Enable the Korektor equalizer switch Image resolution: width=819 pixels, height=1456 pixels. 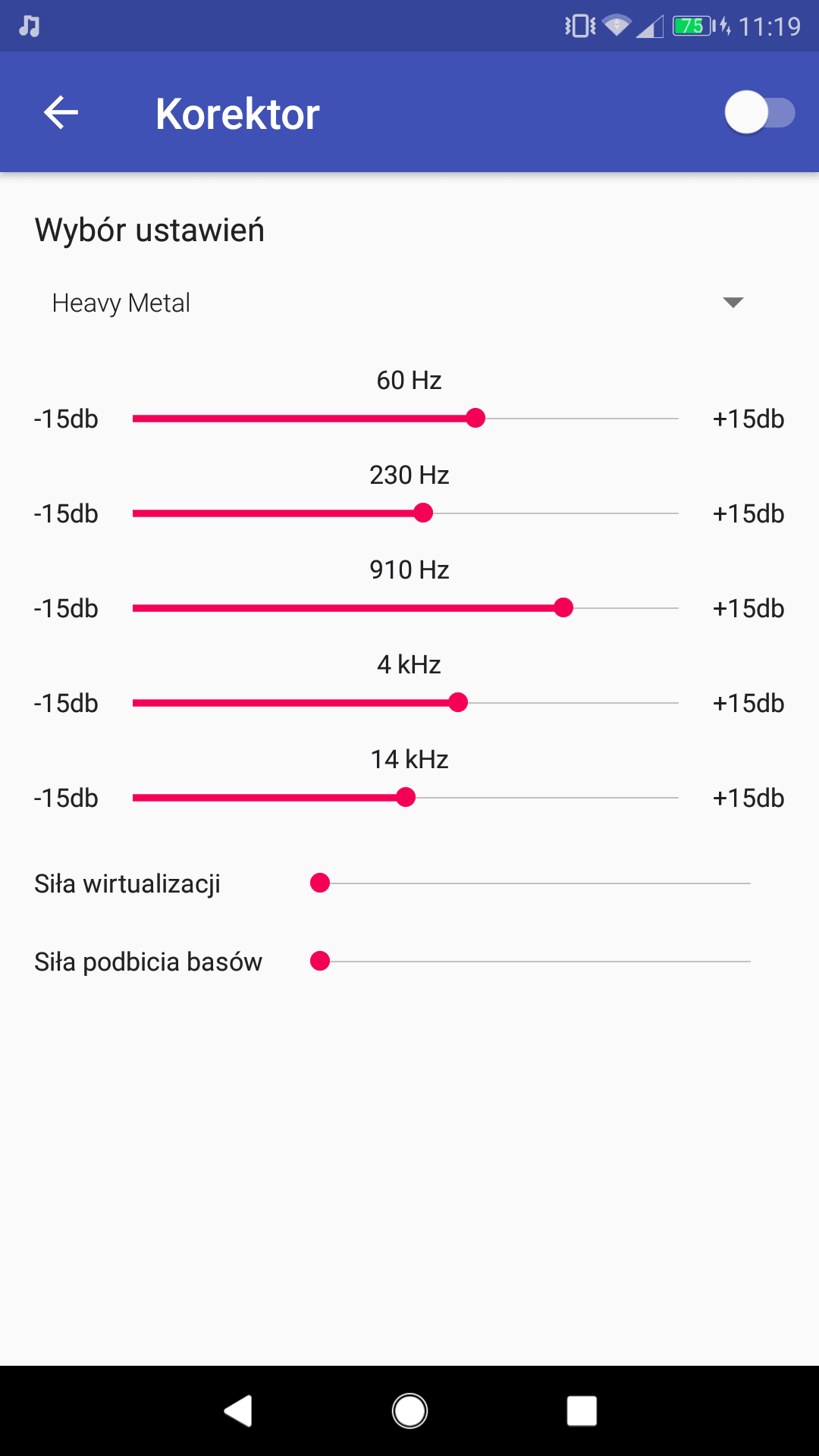tap(759, 113)
